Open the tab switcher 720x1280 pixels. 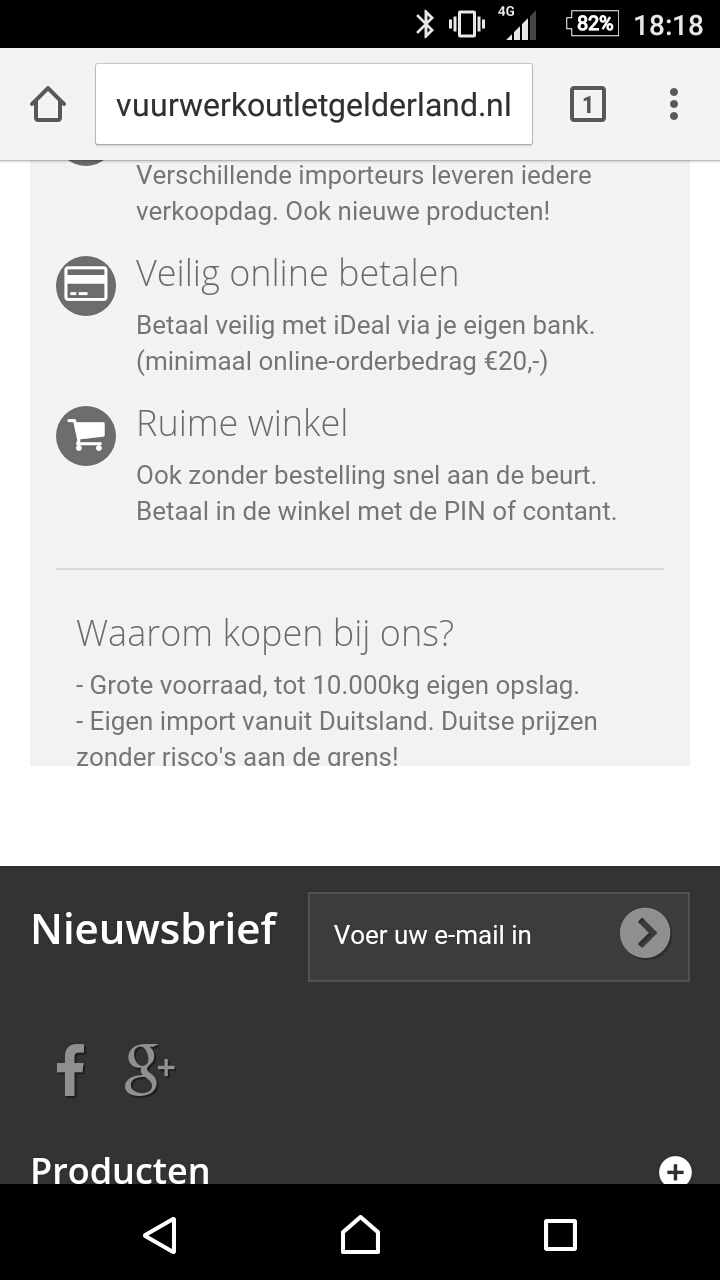[587, 104]
